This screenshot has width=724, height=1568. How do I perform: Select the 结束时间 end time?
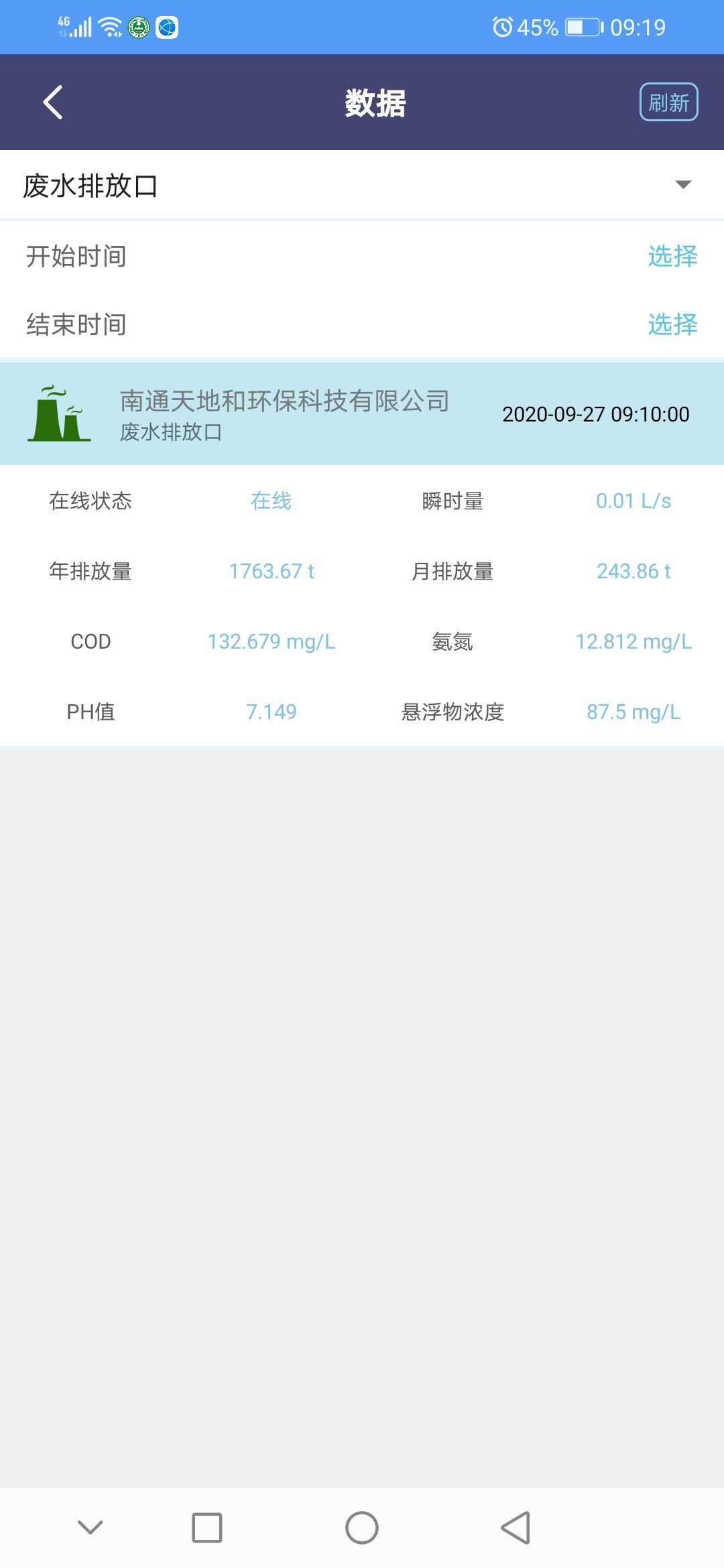(672, 324)
